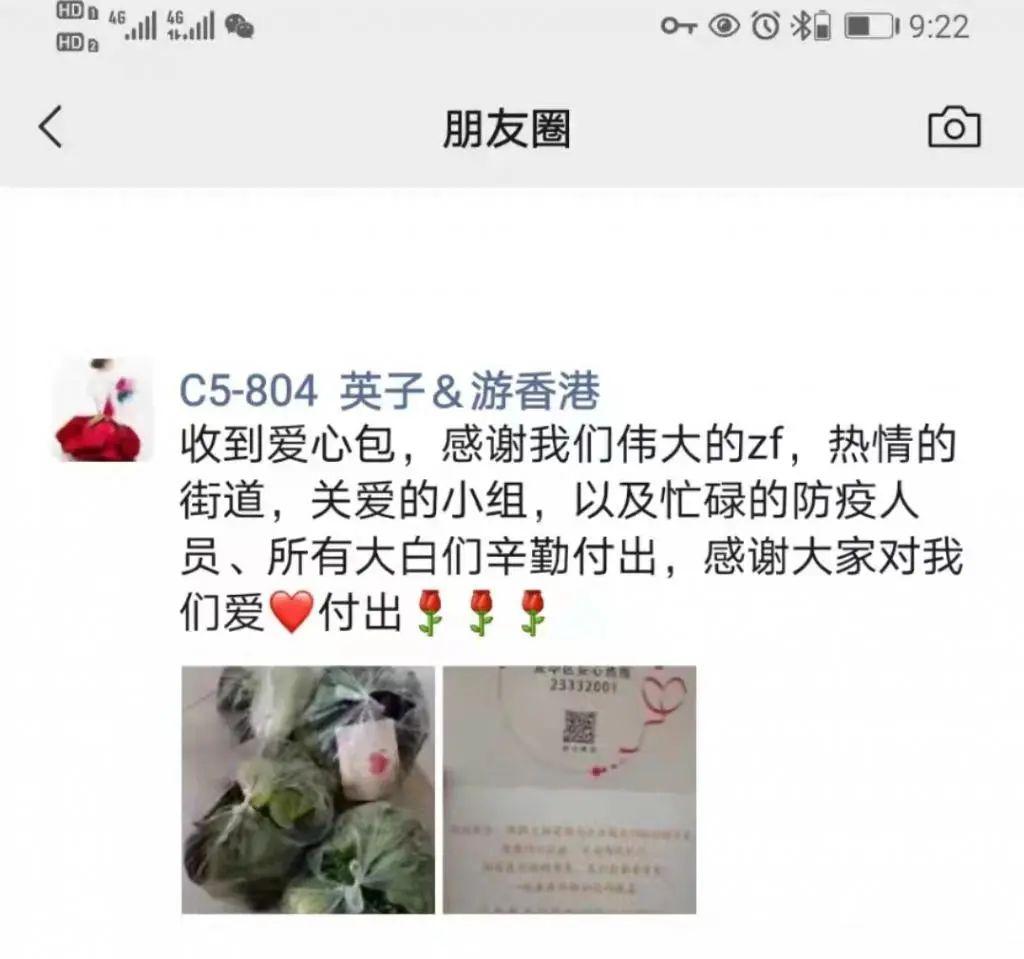1024x959 pixels.
Task: Go back from the 朋友圈 screen
Action: (x=50, y=128)
